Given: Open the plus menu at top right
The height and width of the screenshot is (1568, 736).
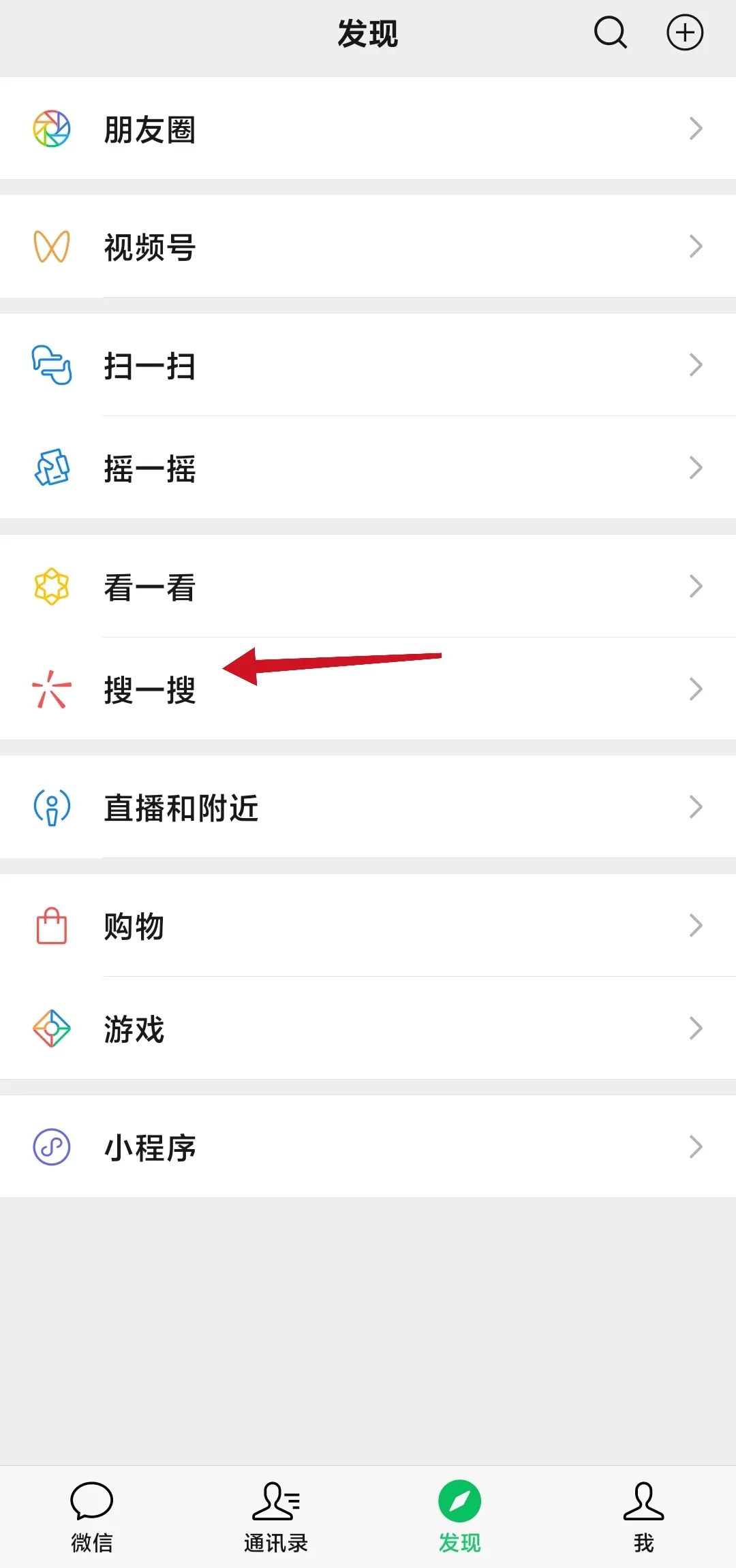Looking at the screenshot, I should [x=684, y=32].
